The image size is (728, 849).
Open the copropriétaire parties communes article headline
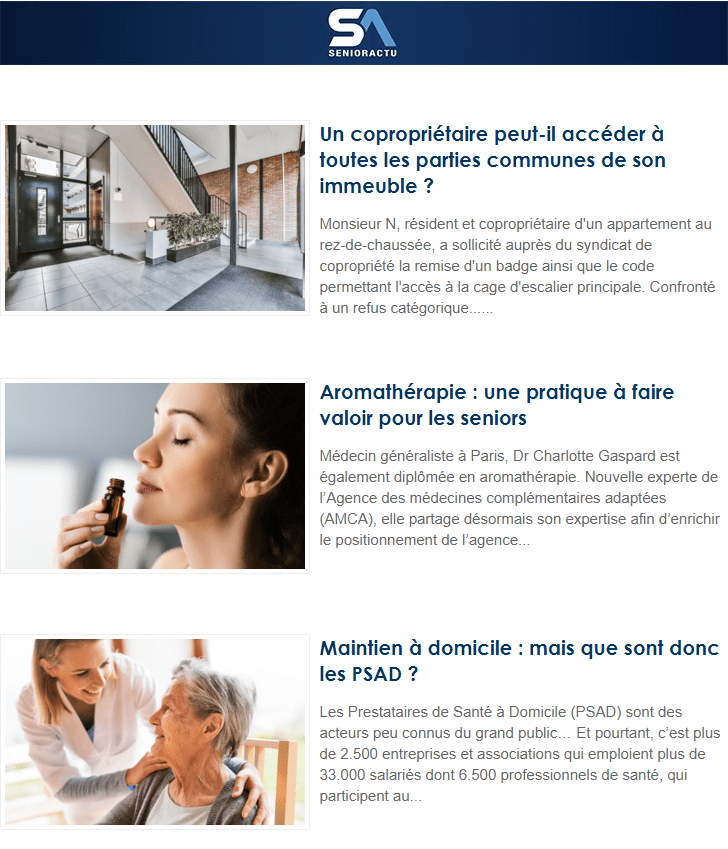click(x=492, y=160)
